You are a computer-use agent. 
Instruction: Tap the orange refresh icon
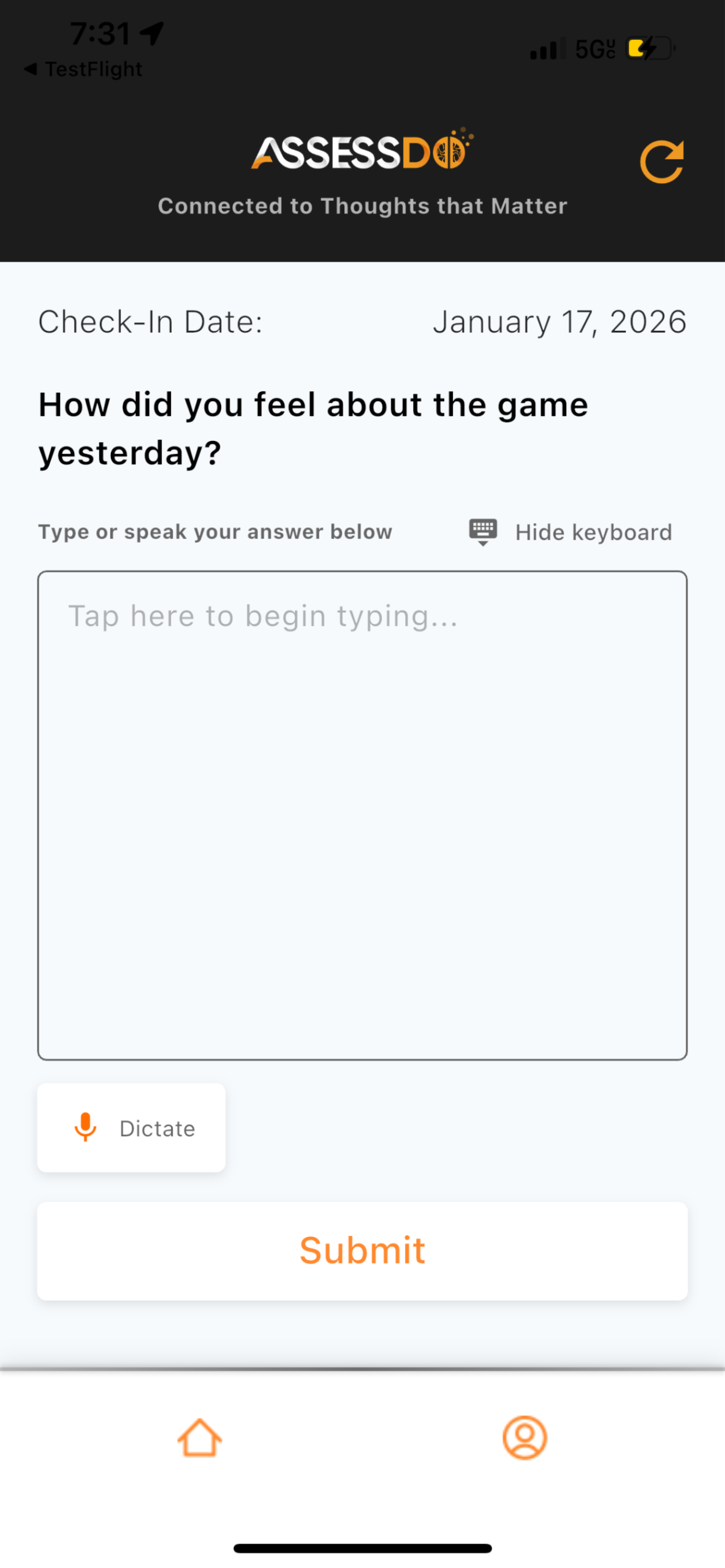pyautogui.click(x=661, y=162)
